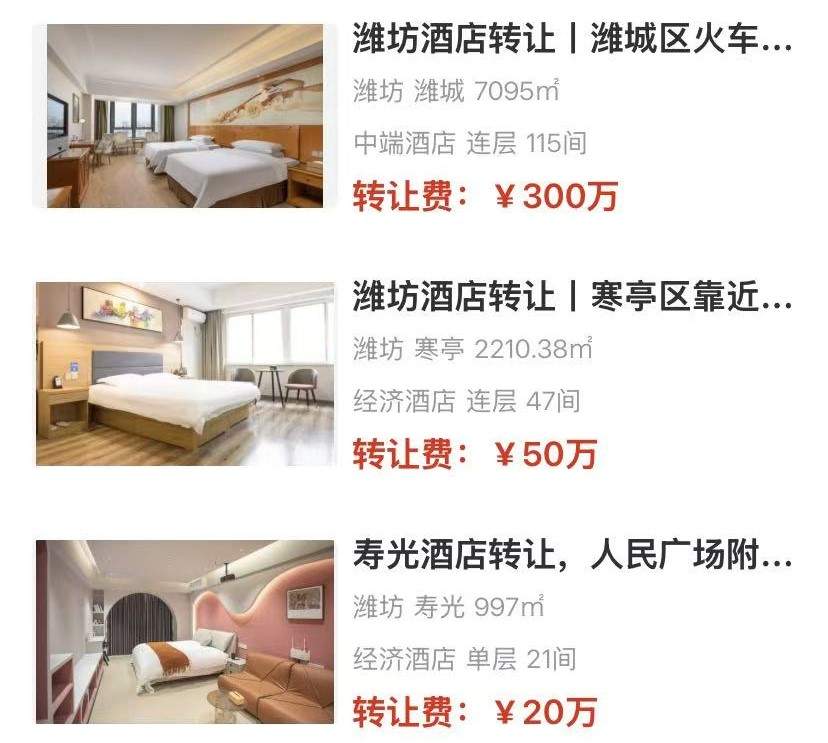
Task: Open the 寿光酒店转让 人民广场 listing
Action: tap(571, 558)
